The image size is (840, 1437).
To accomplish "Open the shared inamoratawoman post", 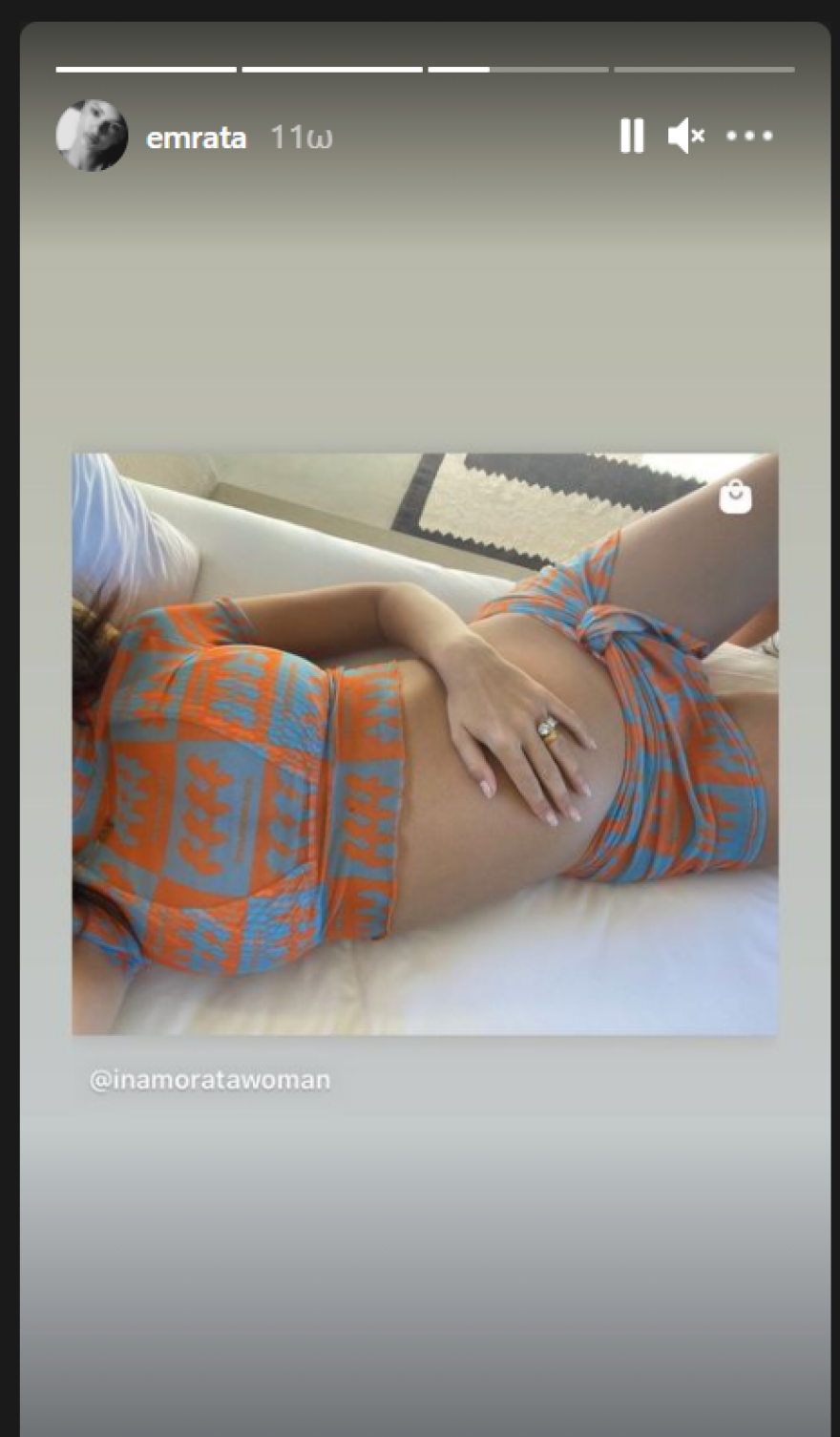I will click(x=425, y=743).
